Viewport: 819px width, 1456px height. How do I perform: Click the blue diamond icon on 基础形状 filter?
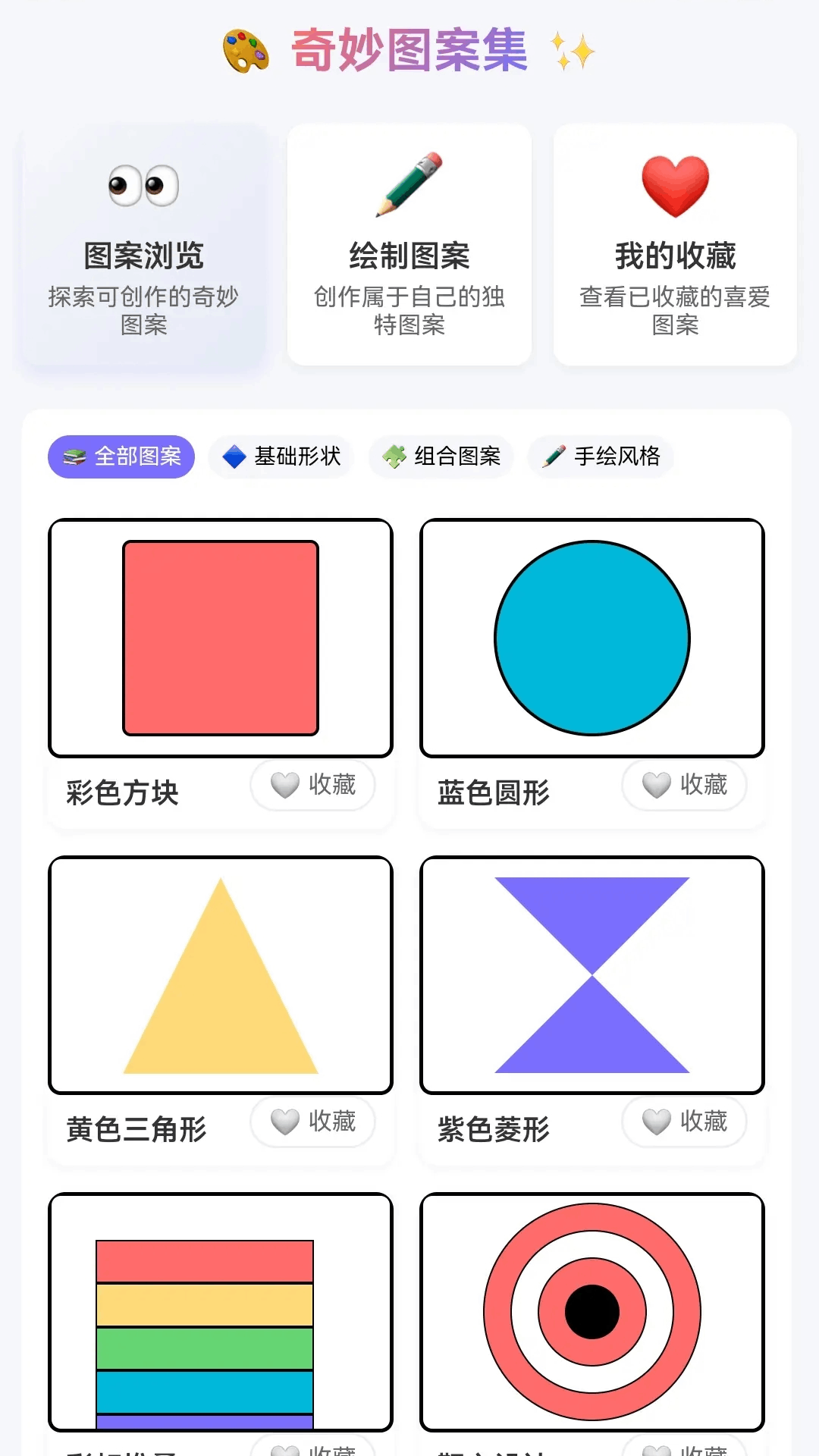pyautogui.click(x=236, y=457)
